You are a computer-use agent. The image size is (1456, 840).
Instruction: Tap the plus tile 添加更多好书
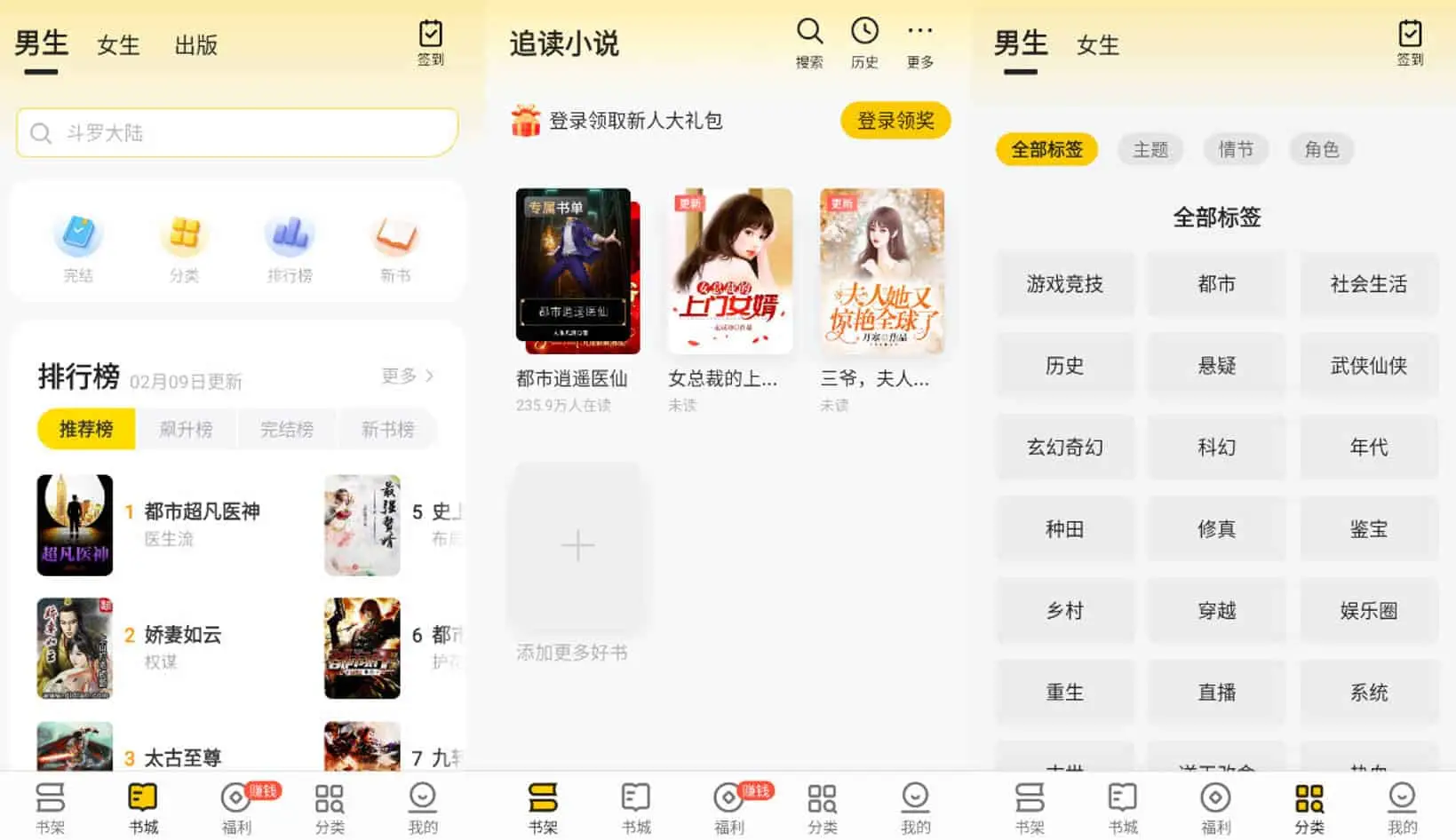(x=577, y=545)
